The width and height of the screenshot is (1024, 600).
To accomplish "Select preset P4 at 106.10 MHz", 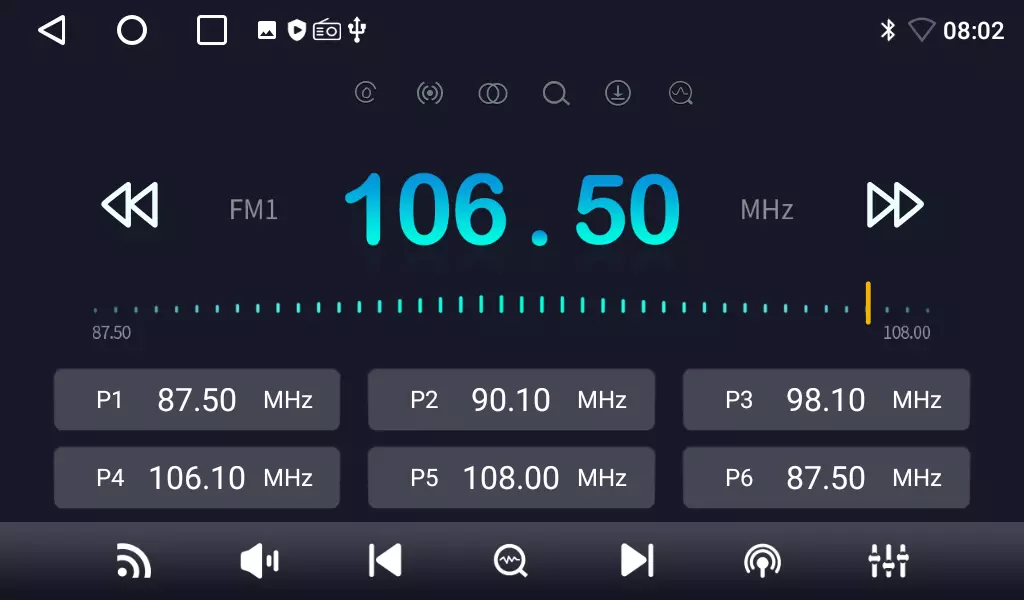I will (x=197, y=478).
